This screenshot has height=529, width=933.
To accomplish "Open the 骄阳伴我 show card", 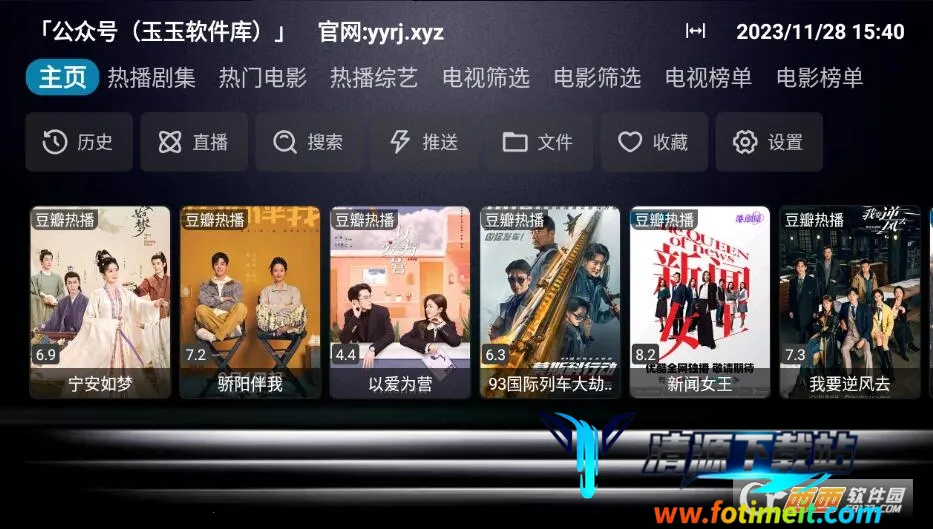I will click(250, 302).
